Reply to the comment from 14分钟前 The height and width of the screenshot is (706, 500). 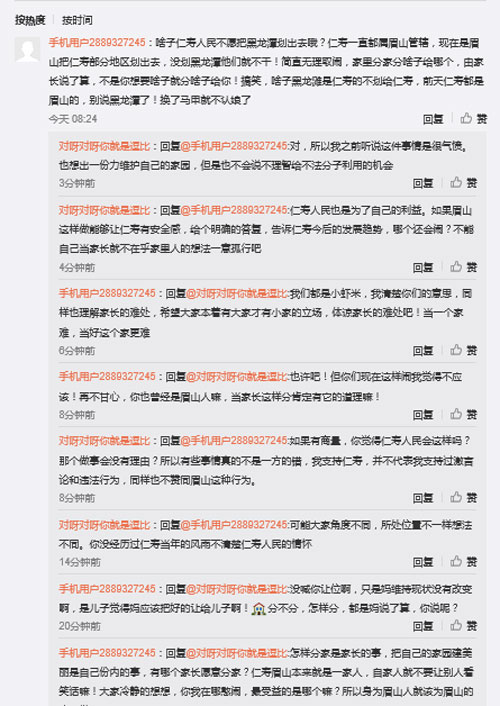click(x=423, y=561)
